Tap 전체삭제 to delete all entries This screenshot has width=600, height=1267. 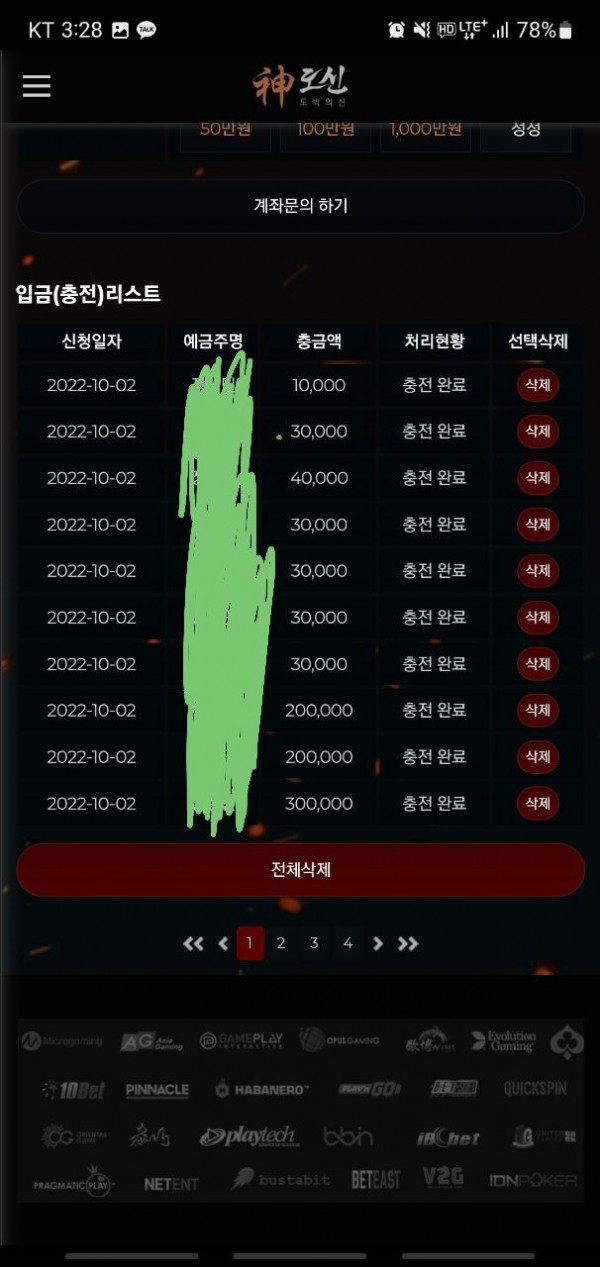[300, 869]
